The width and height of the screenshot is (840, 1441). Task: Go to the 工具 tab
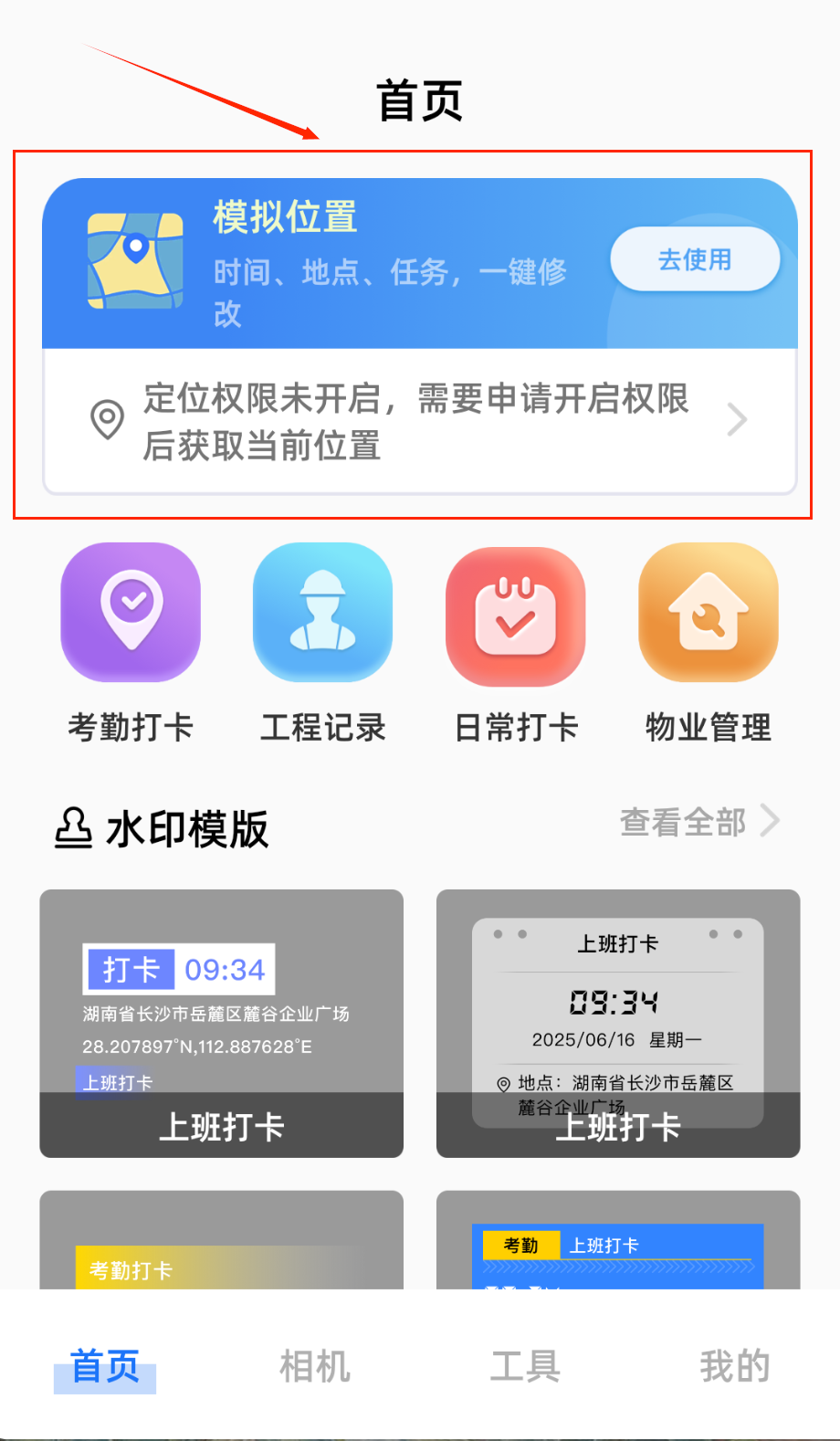525,1366
